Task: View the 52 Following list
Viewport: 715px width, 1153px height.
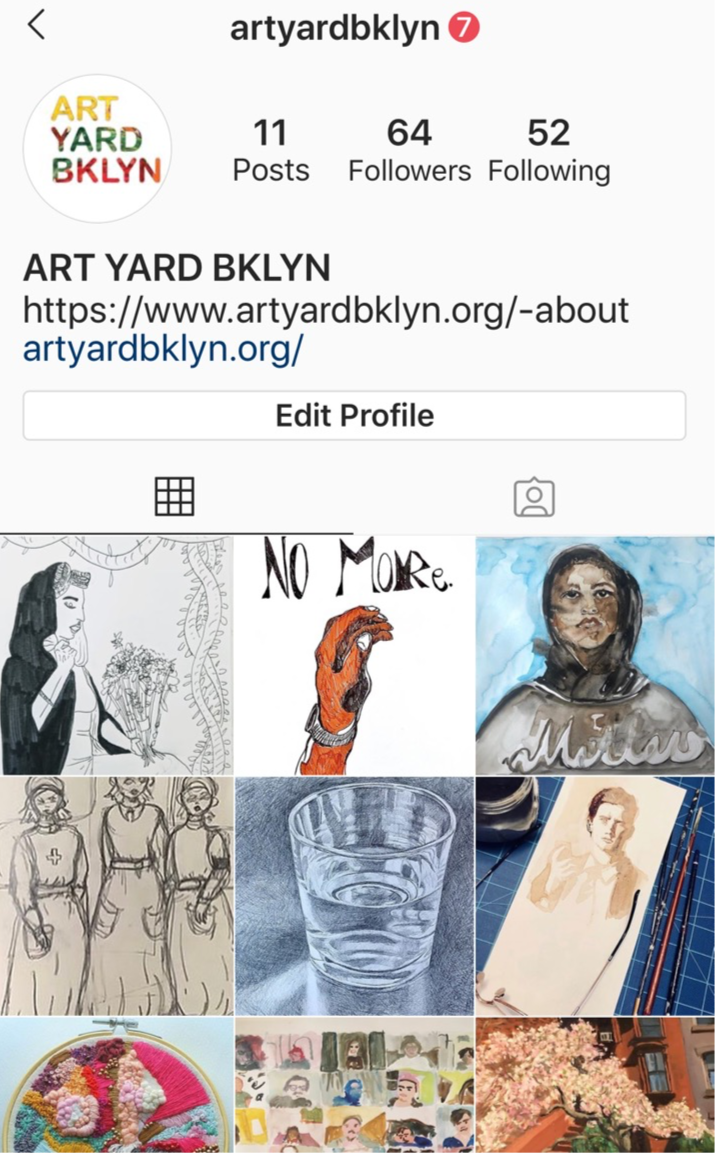Action: 549,150
